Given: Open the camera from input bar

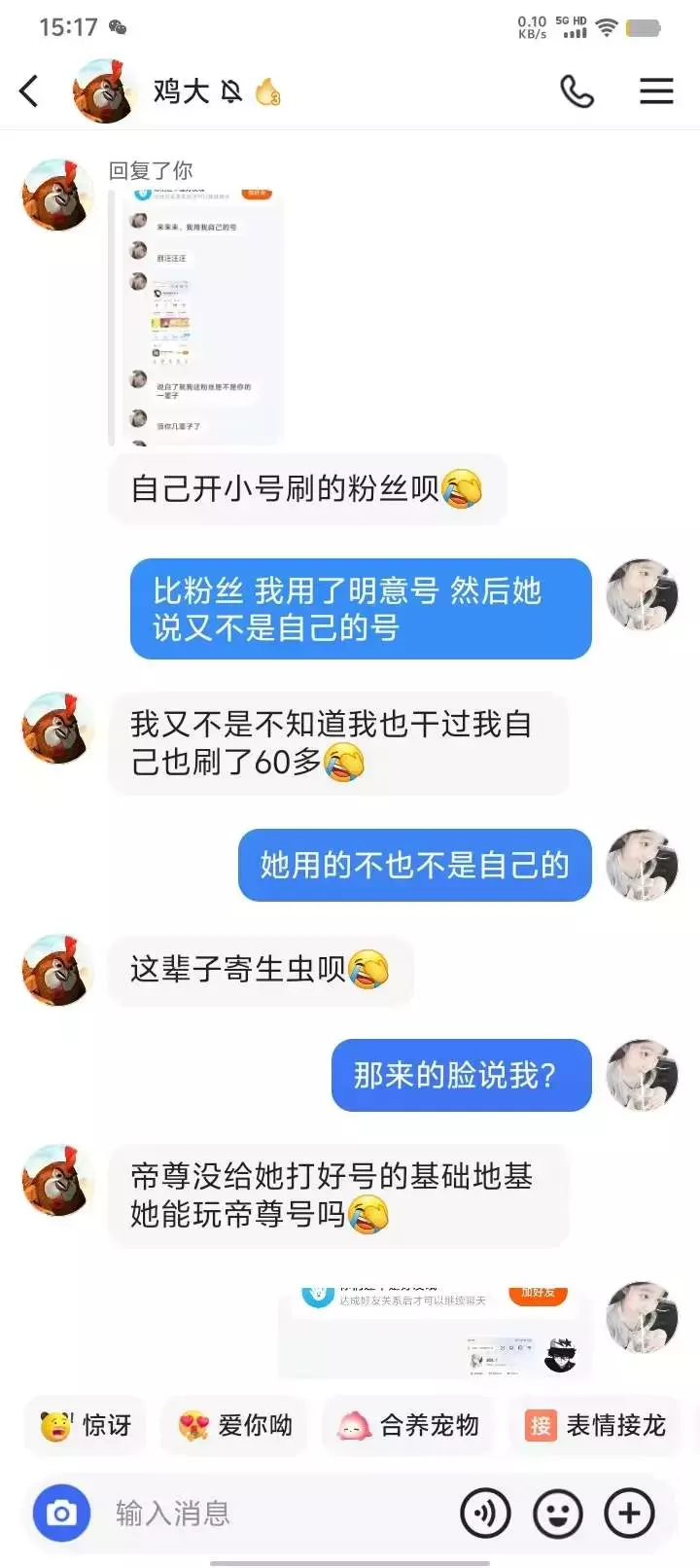Looking at the screenshot, I should point(61,1514).
